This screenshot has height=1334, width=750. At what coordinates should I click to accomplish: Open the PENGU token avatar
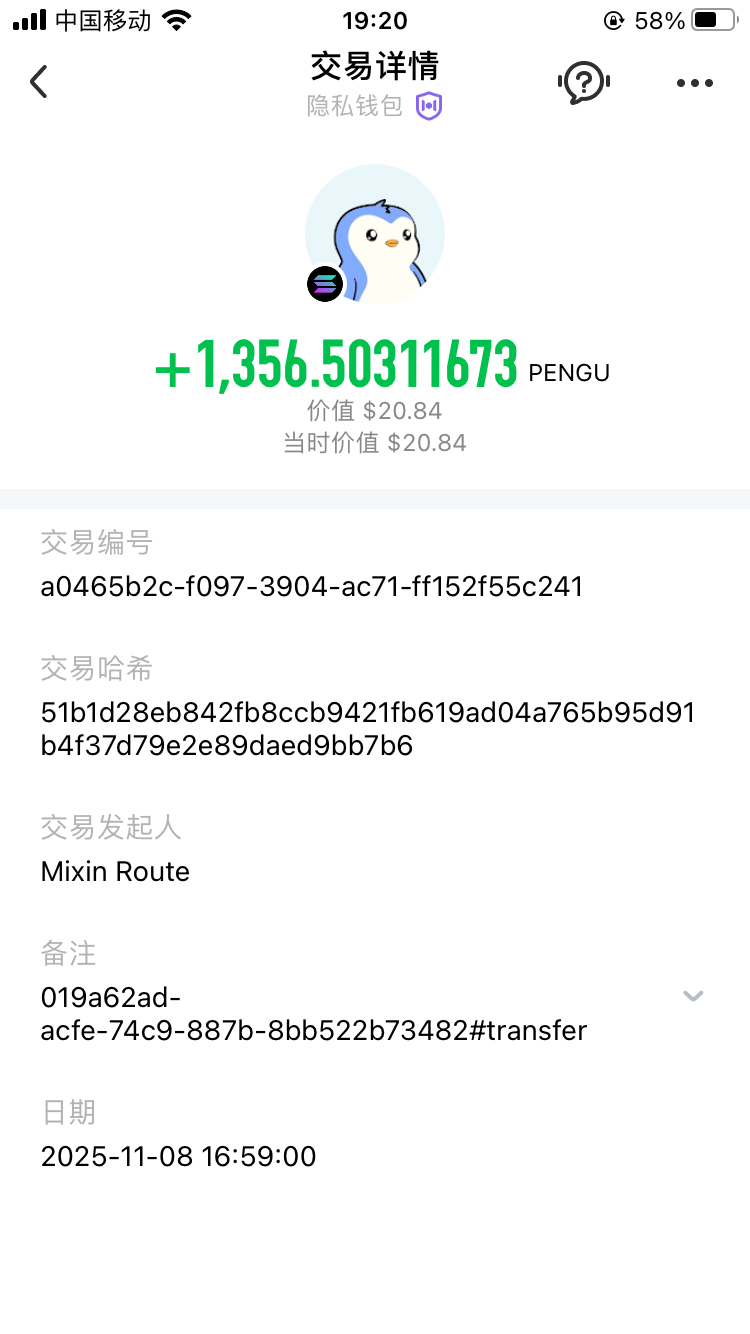[x=375, y=234]
